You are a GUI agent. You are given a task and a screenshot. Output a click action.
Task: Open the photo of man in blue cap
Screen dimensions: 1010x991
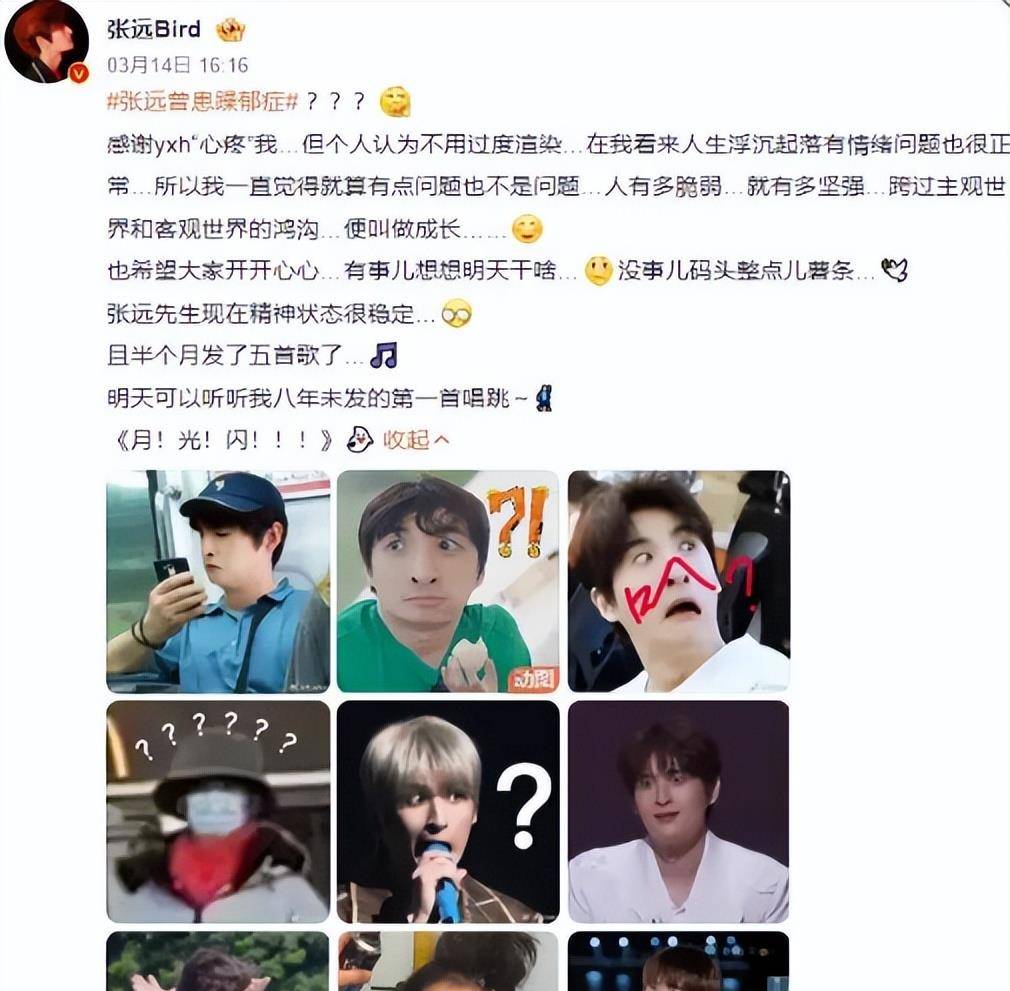pos(218,581)
